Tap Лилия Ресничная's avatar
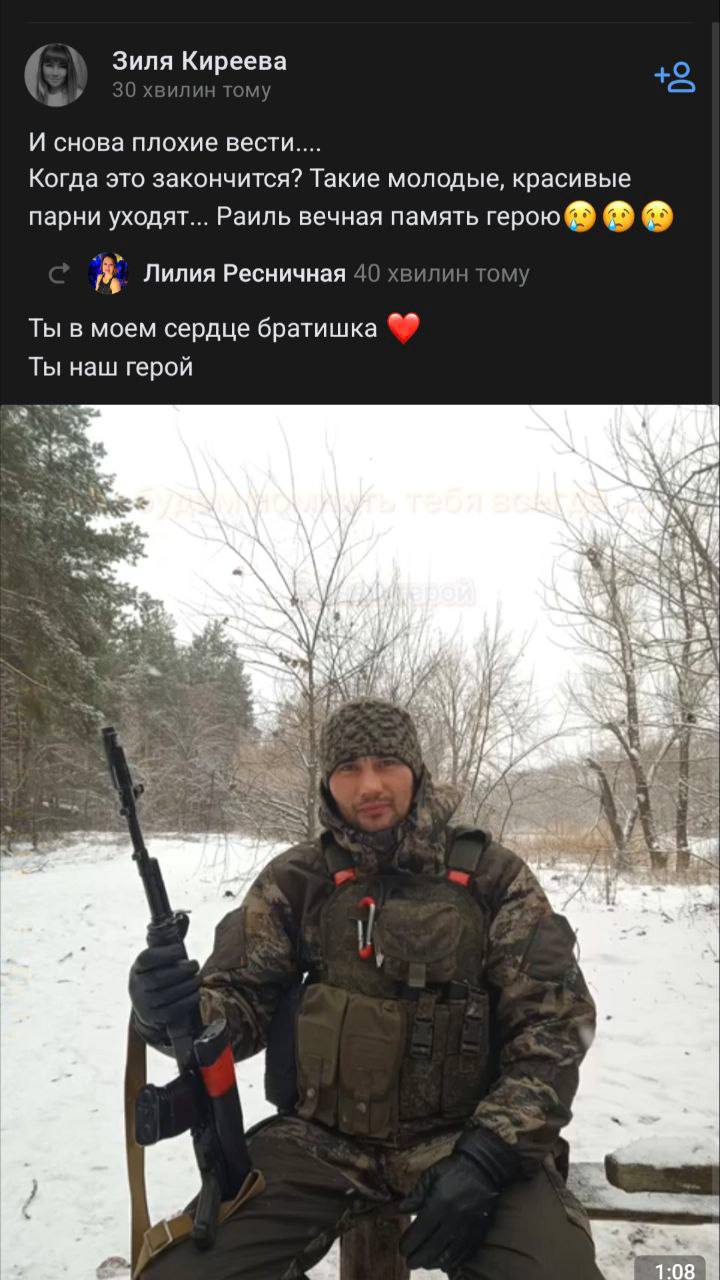Viewport: 720px width, 1280px height. click(x=108, y=273)
